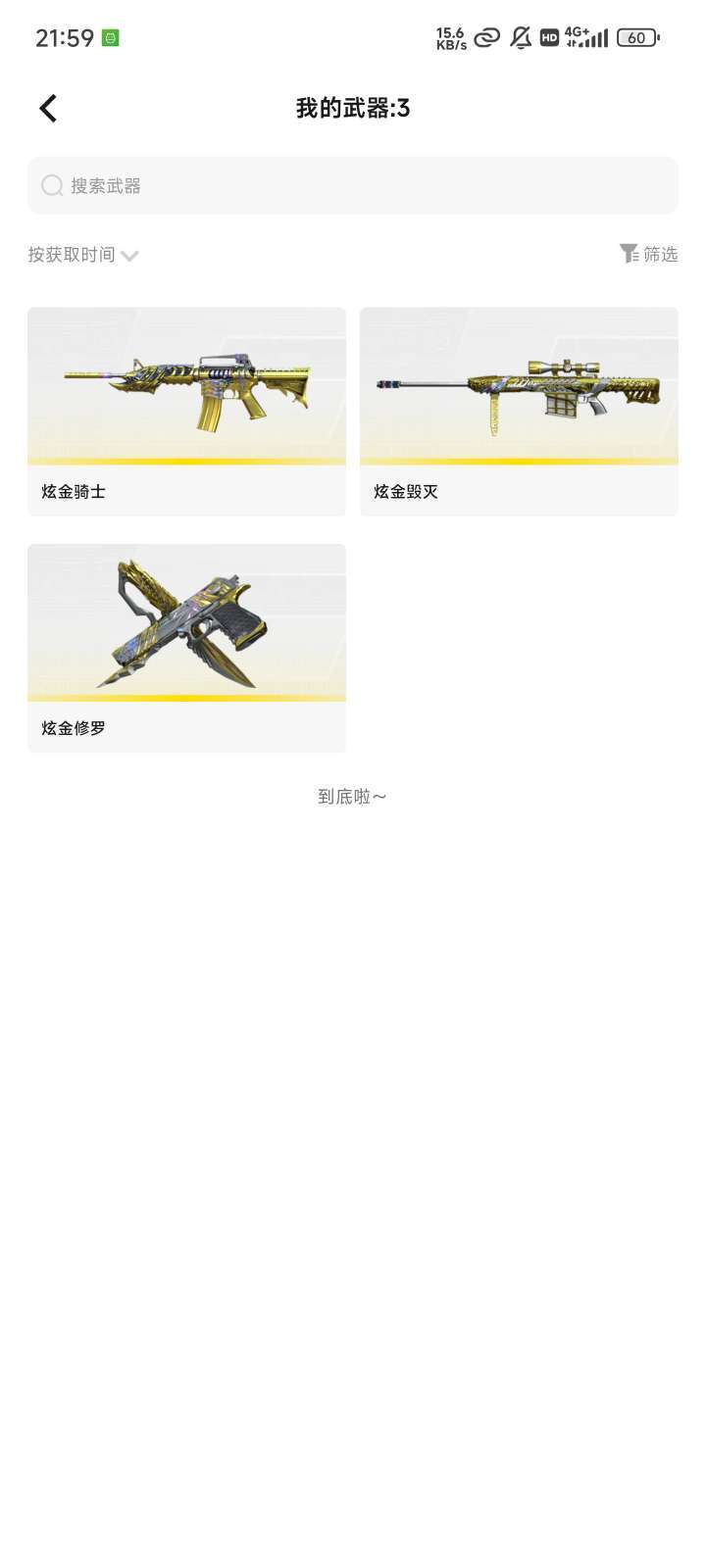
Task: Click the back arrow icon
Action: click(47, 108)
